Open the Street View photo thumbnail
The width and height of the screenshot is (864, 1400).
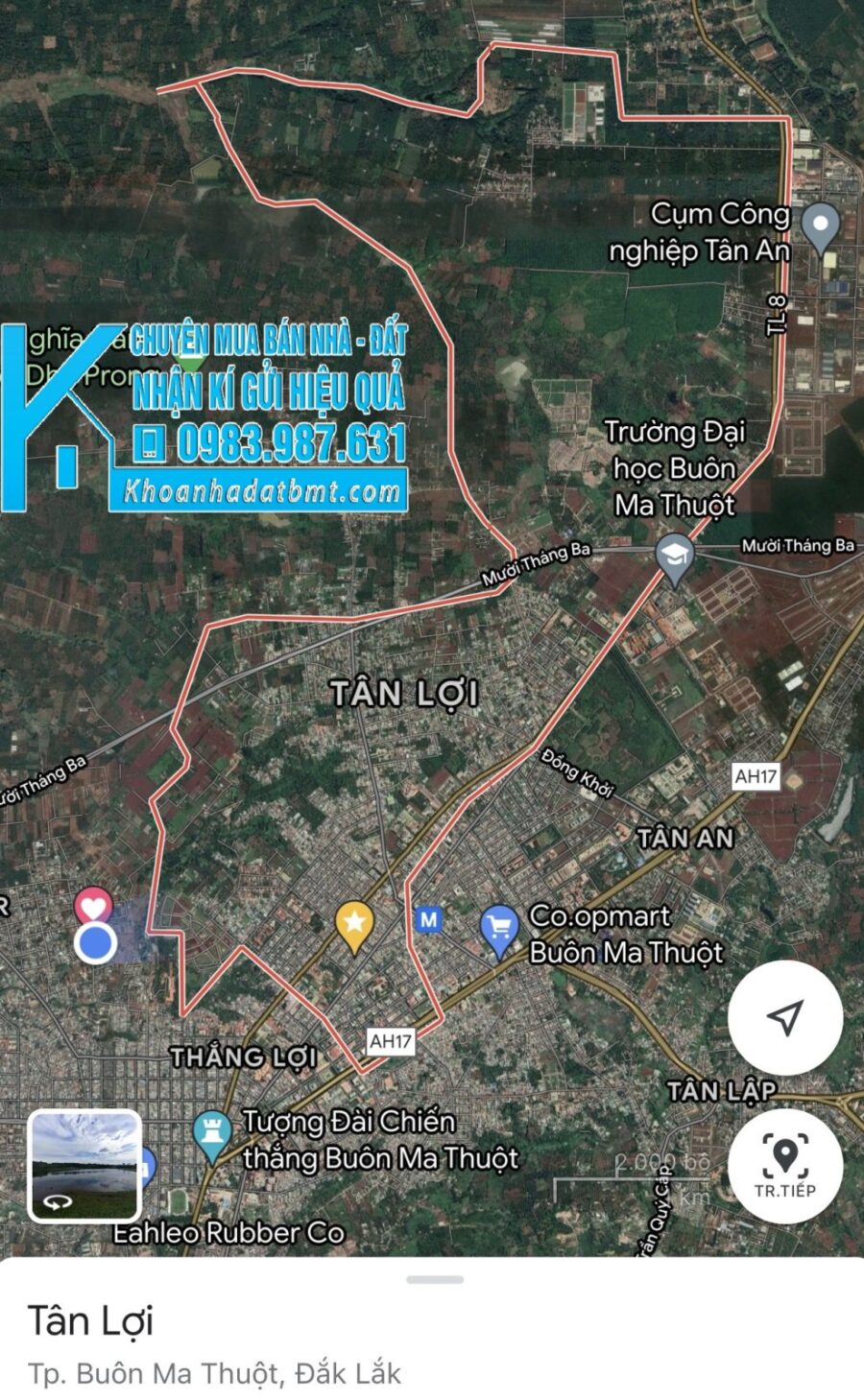tap(84, 1165)
